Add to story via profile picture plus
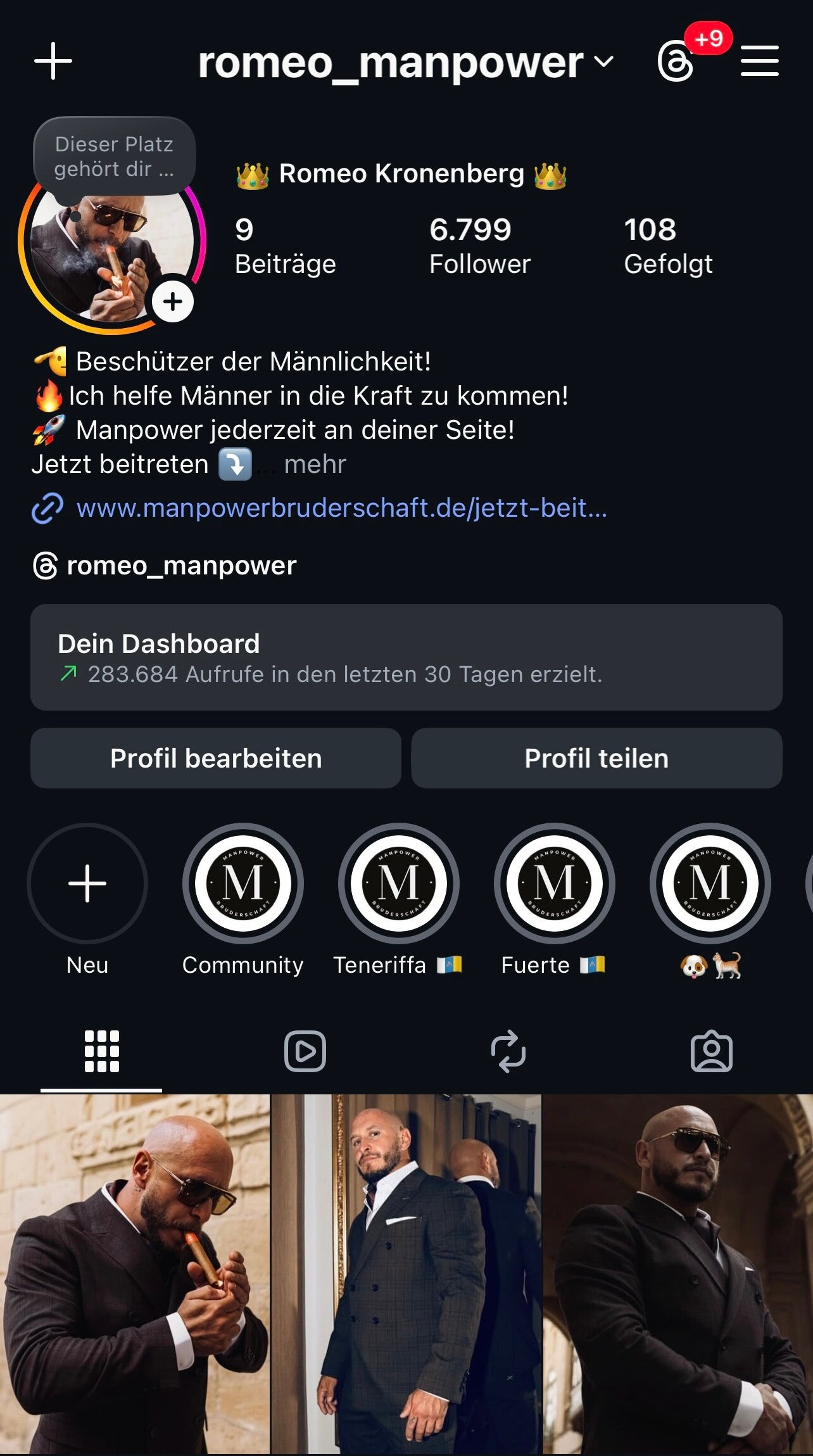Image resolution: width=813 pixels, height=1456 pixels. 172,302
